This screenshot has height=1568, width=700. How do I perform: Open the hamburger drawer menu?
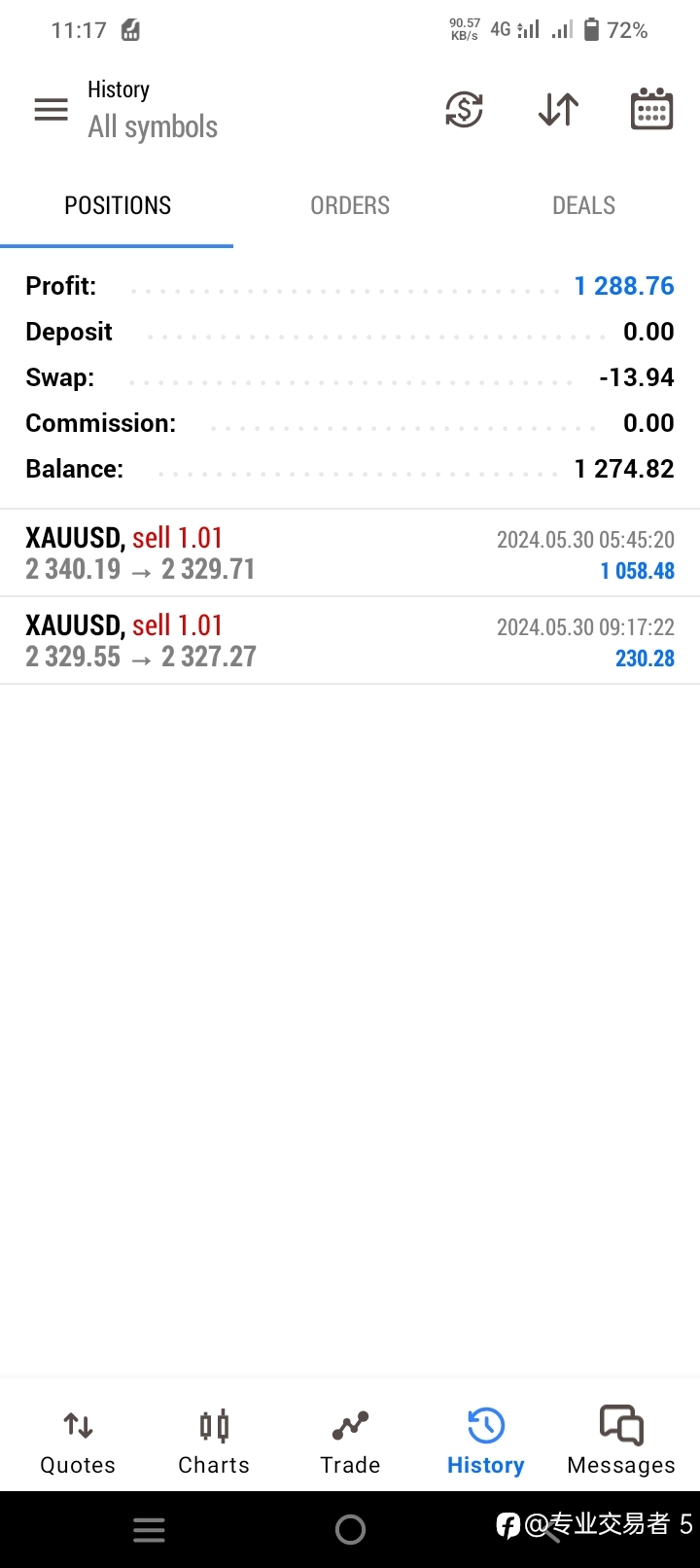(x=52, y=109)
